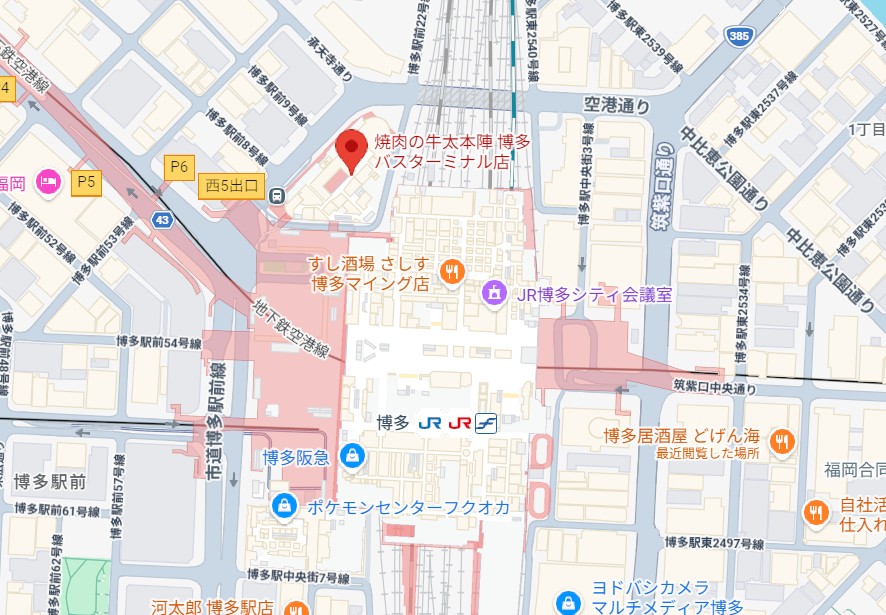
Task: Select the pink hotel marker labeled 福岡
Action: [47, 181]
